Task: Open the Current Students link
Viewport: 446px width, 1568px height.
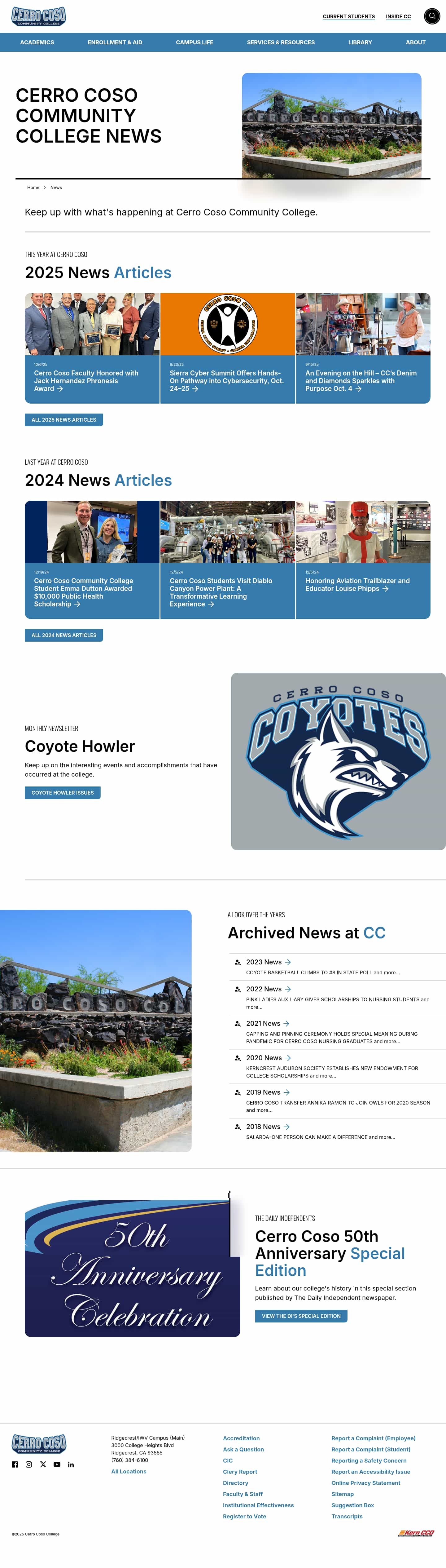Action: point(349,16)
